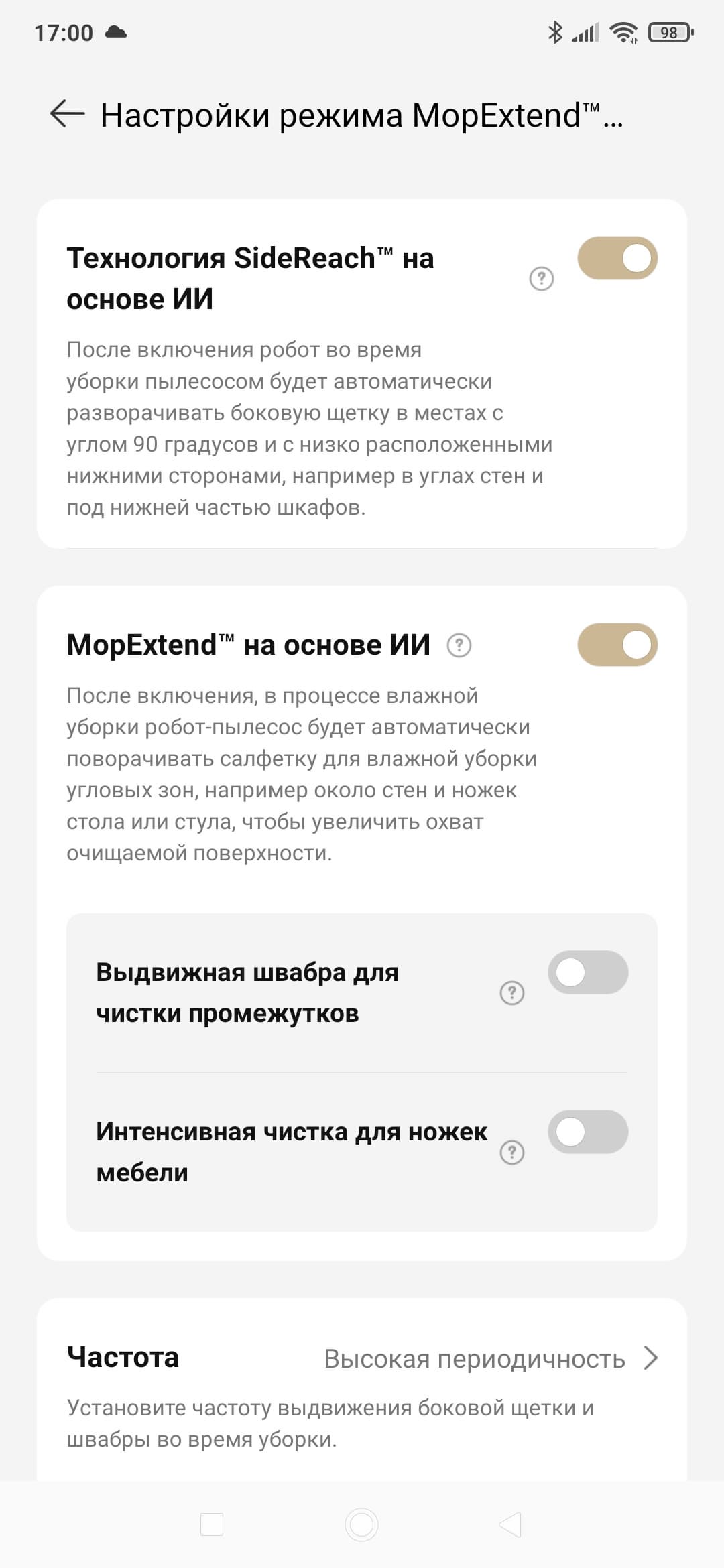Enable Выдвижная швабра для чистки промежутков

coord(588,972)
